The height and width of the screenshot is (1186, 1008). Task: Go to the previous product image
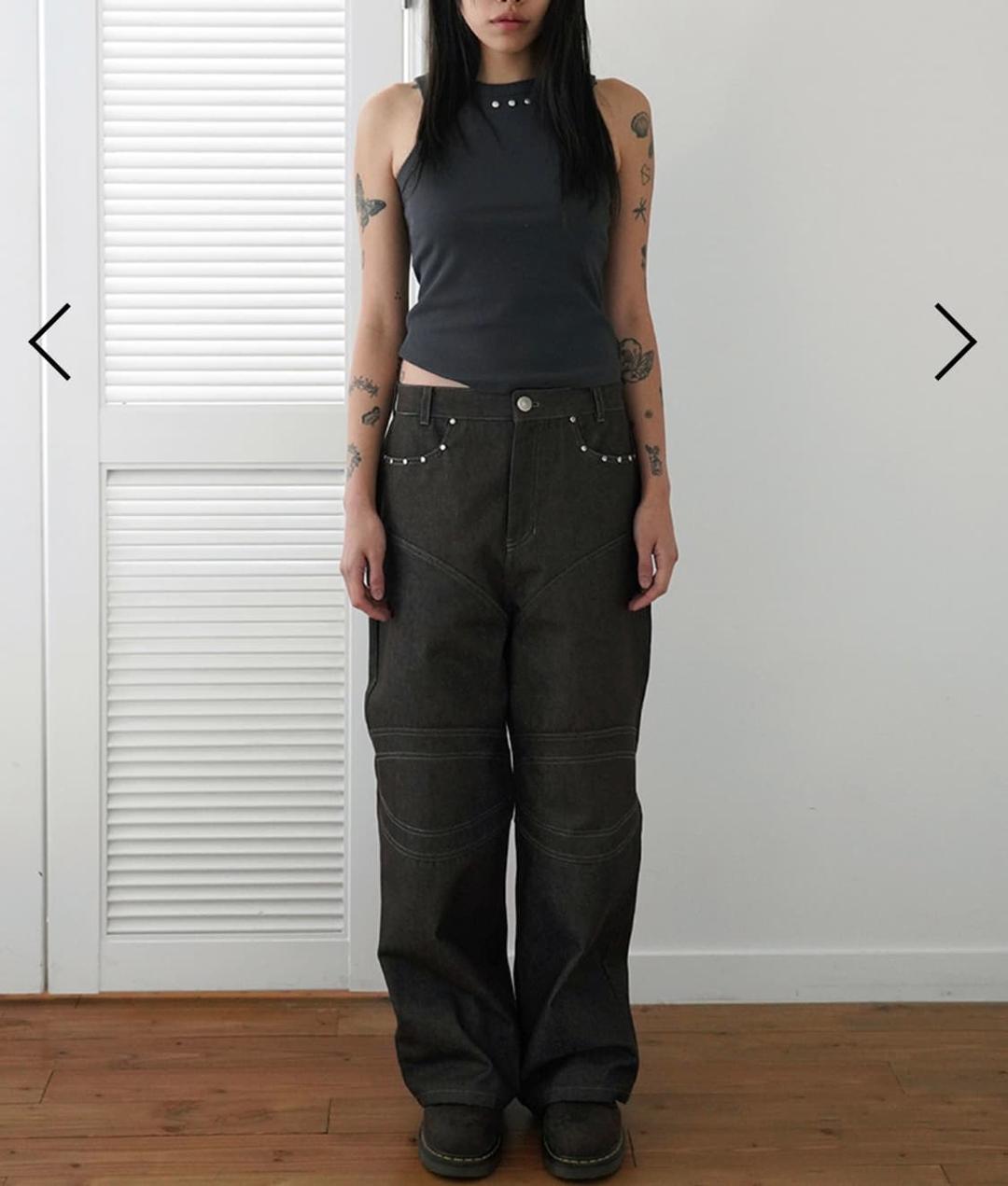(49, 342)
